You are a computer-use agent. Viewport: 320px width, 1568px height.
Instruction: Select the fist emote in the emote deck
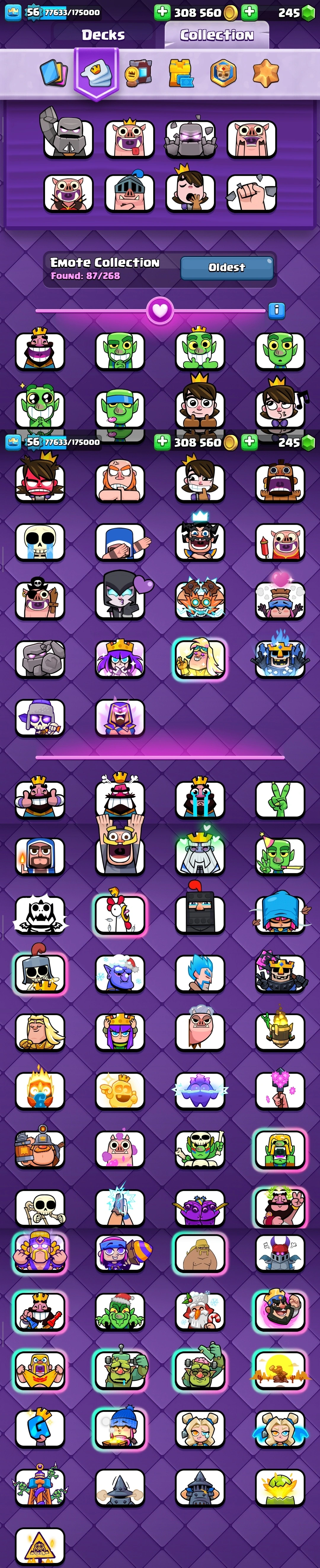tap(251, 194)
